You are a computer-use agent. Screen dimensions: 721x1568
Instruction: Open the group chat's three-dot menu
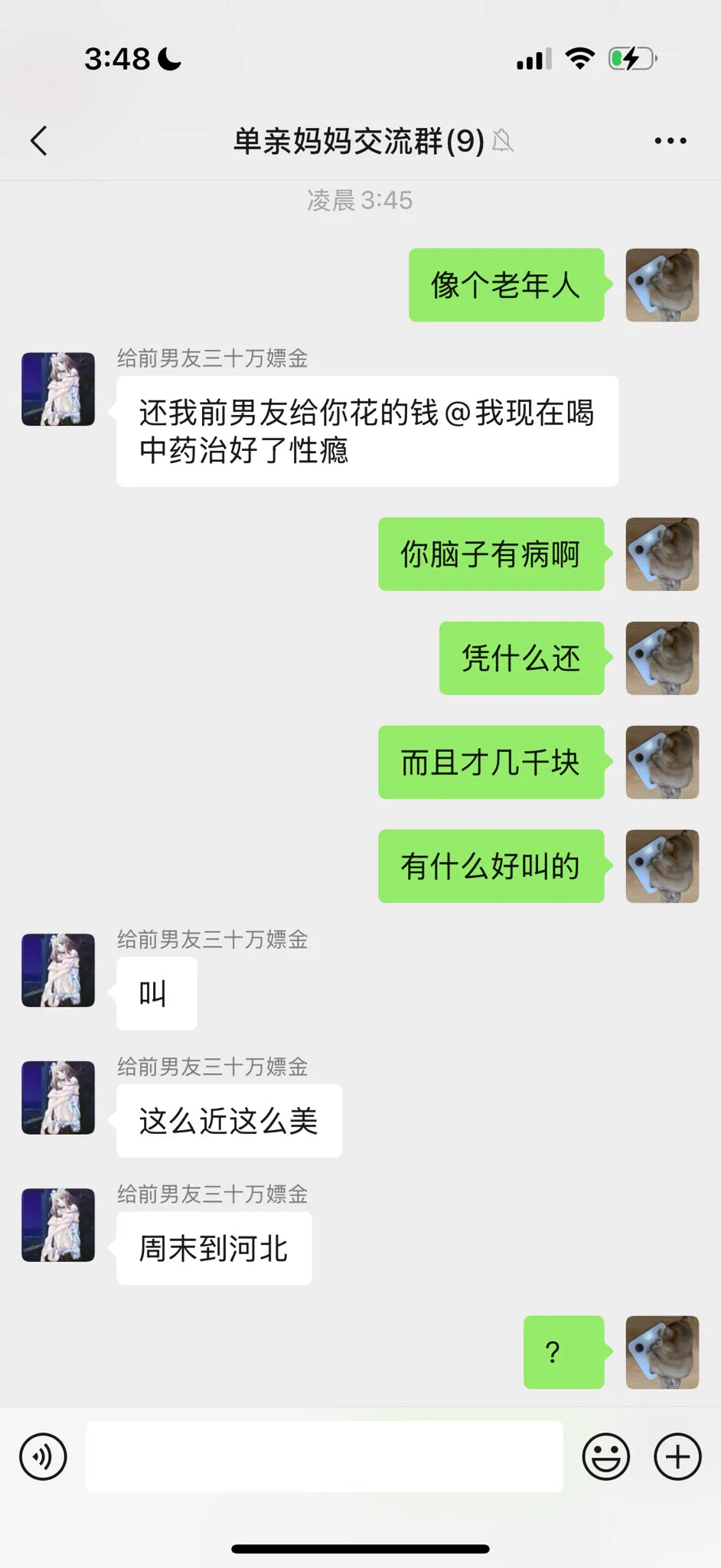(x=670, y=141)
